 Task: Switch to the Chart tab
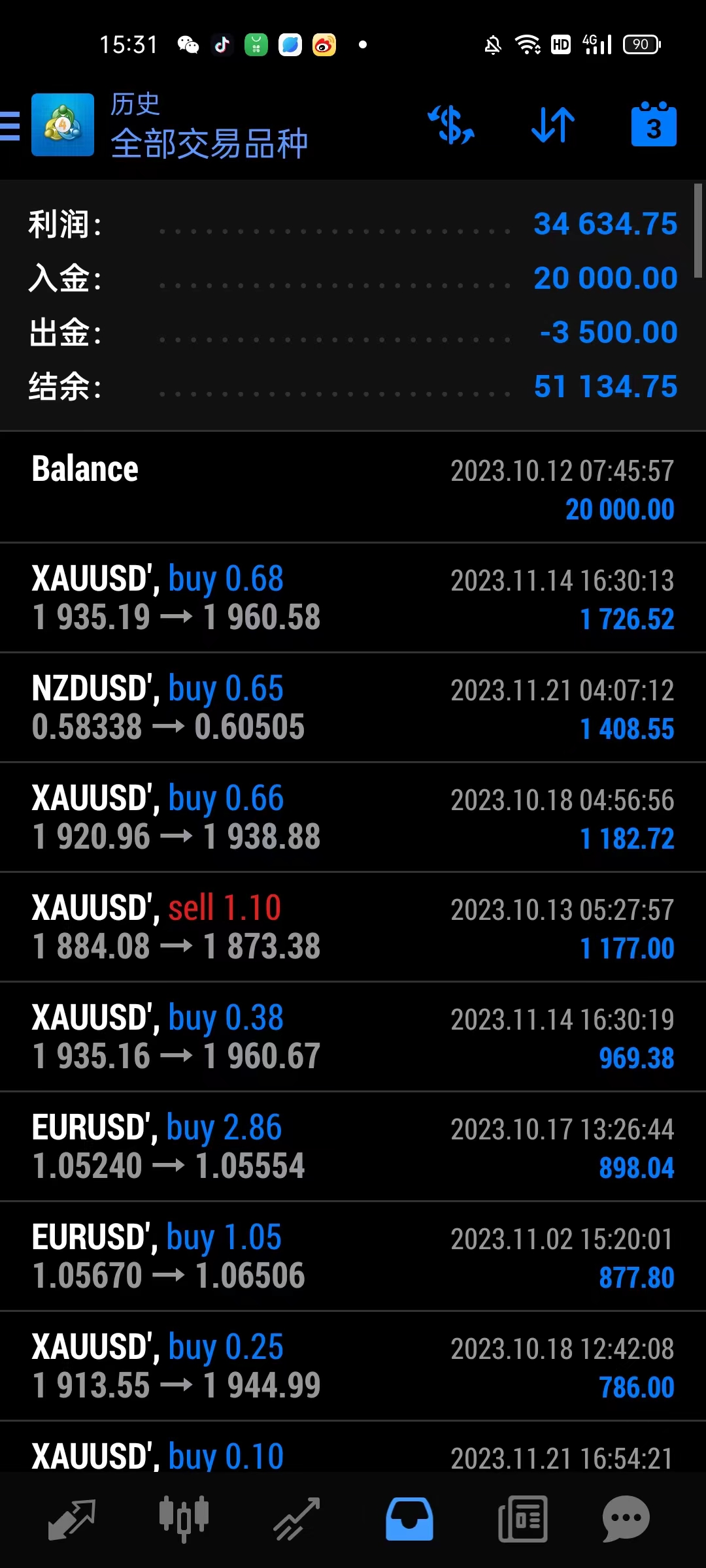(184, 1518)
